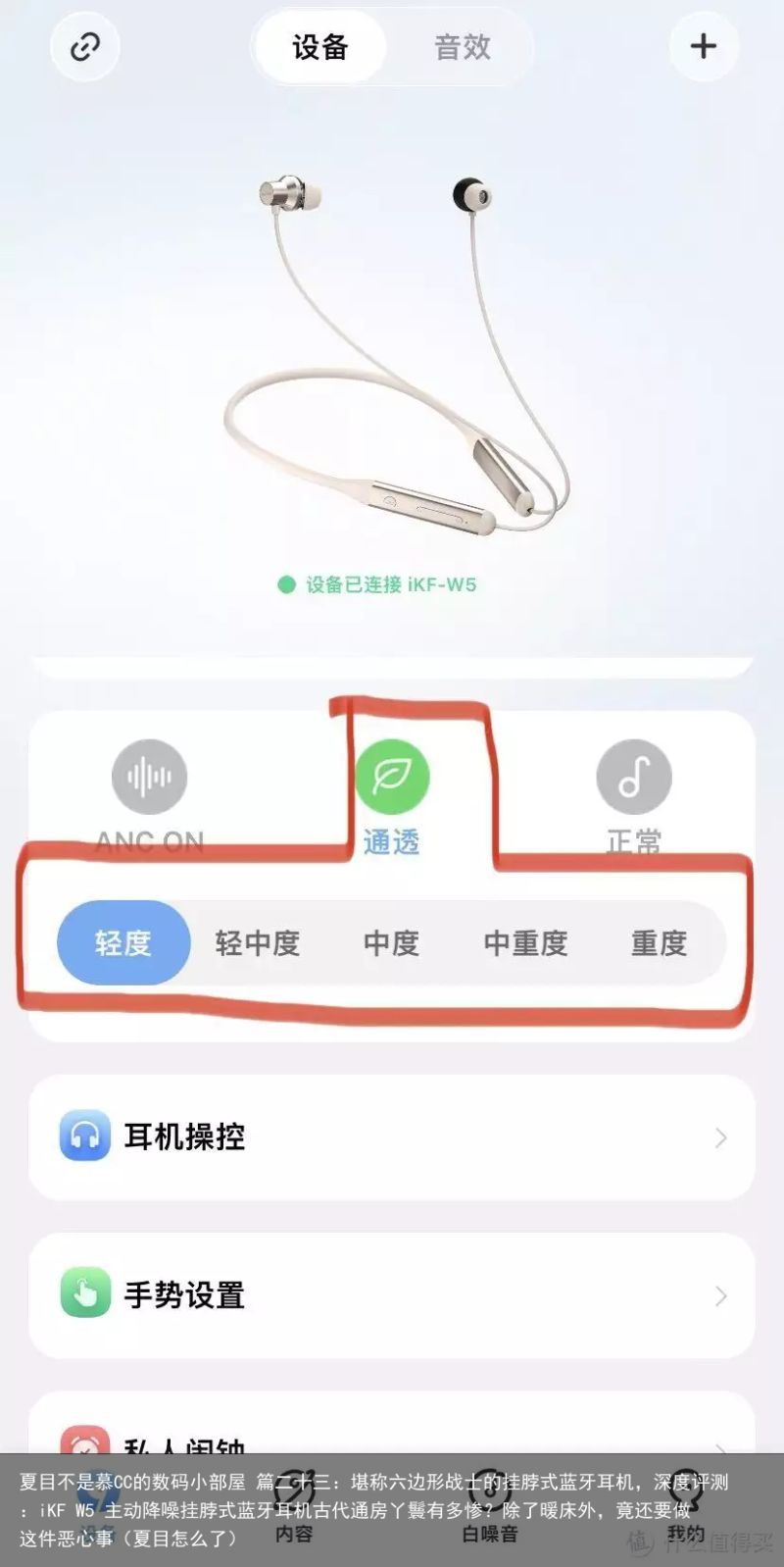Tap the link icon at top left
Image resolution: width=784 pixels, height=1567 pixels.
pyautogui.click(x=85, y=46)
